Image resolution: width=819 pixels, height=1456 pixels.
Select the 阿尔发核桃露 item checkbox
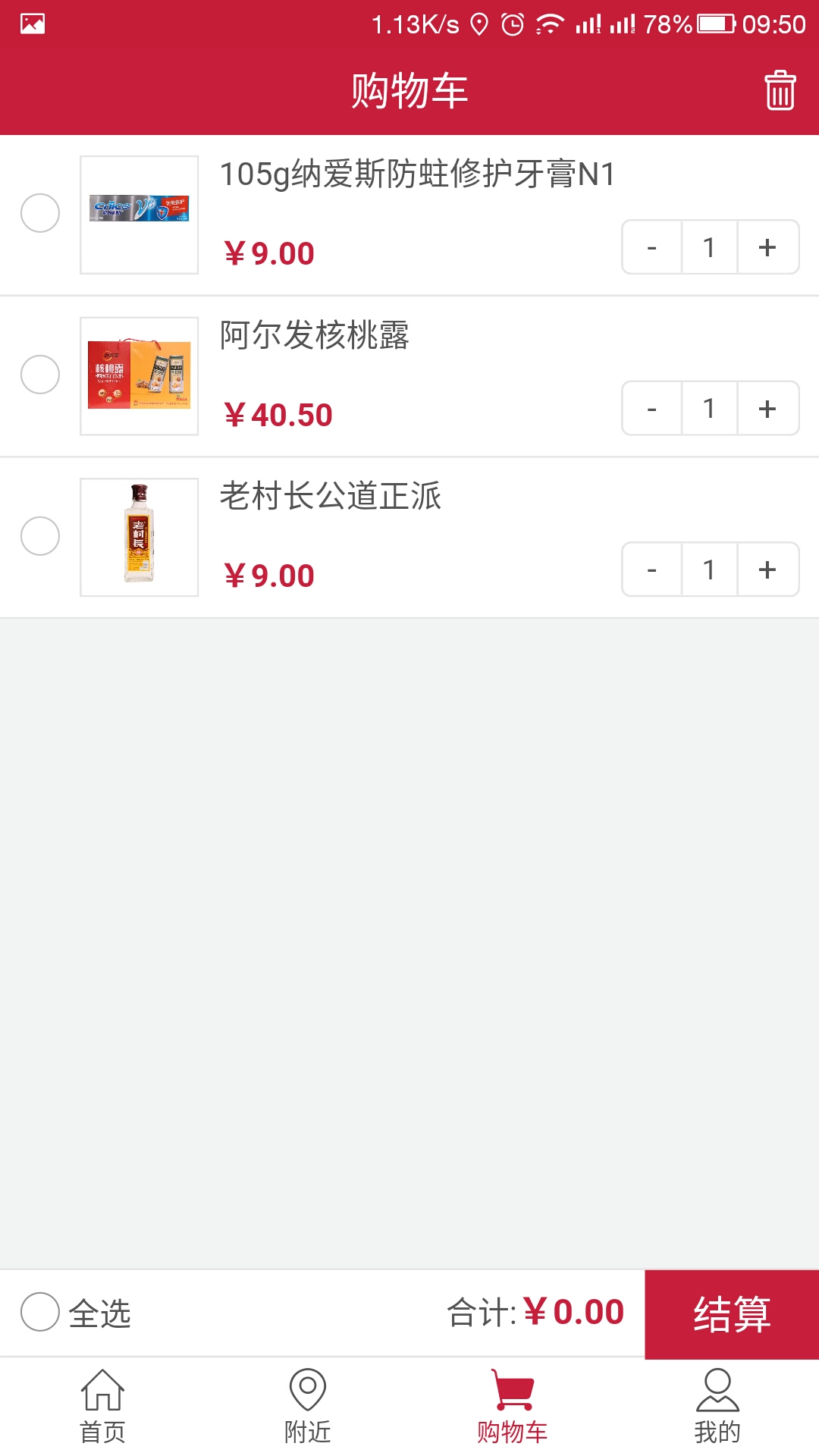40,375
